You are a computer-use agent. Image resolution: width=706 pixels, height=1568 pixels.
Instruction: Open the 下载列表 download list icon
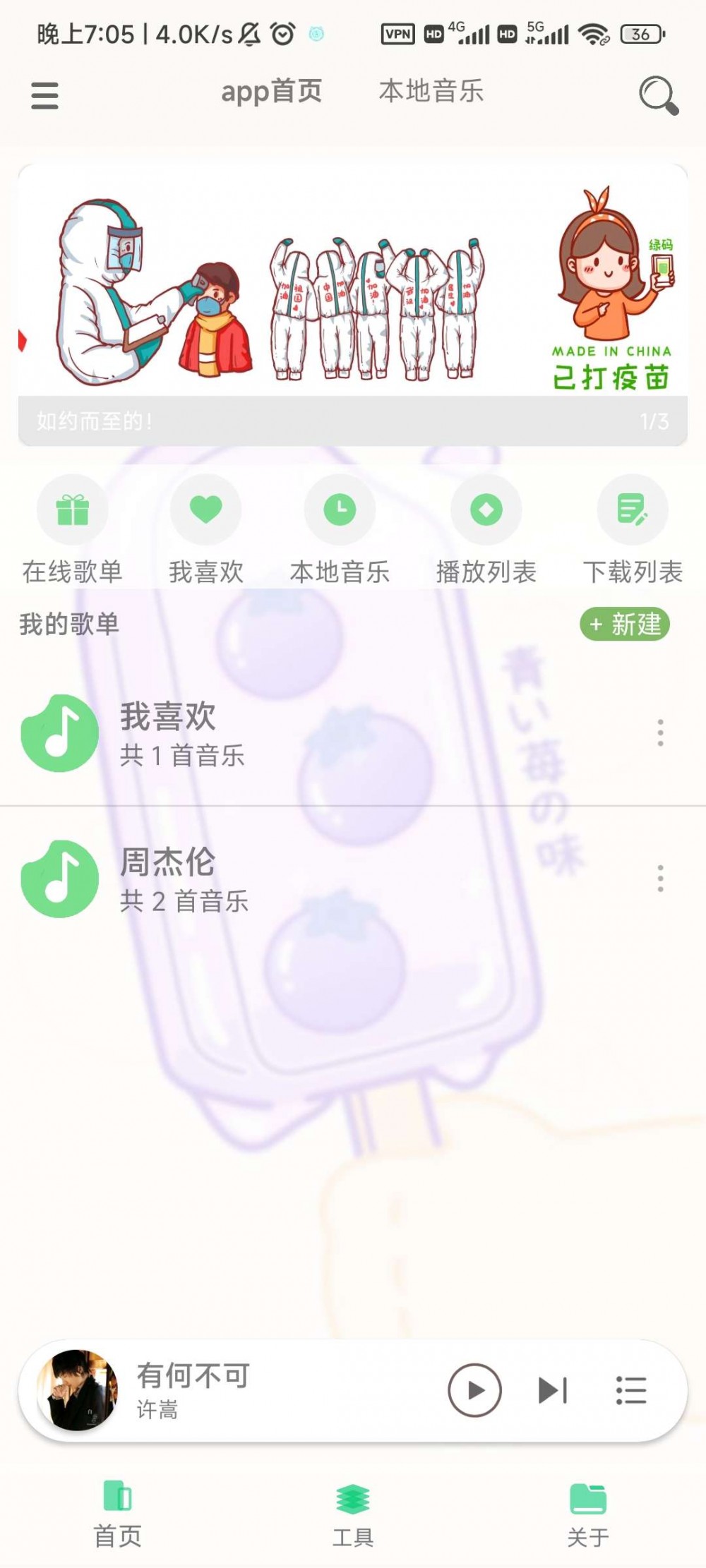(x=632, y=509)
